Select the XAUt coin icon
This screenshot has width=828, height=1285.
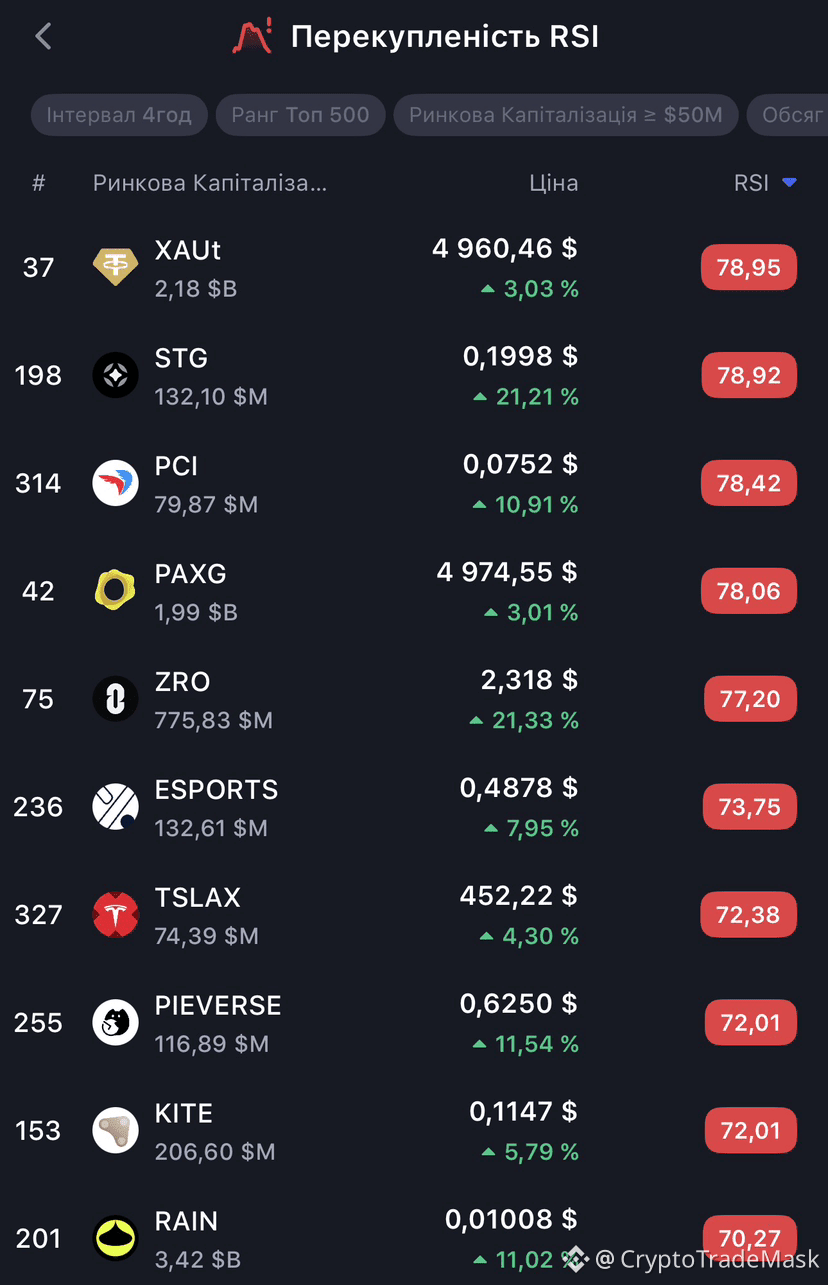coord(115,267)
